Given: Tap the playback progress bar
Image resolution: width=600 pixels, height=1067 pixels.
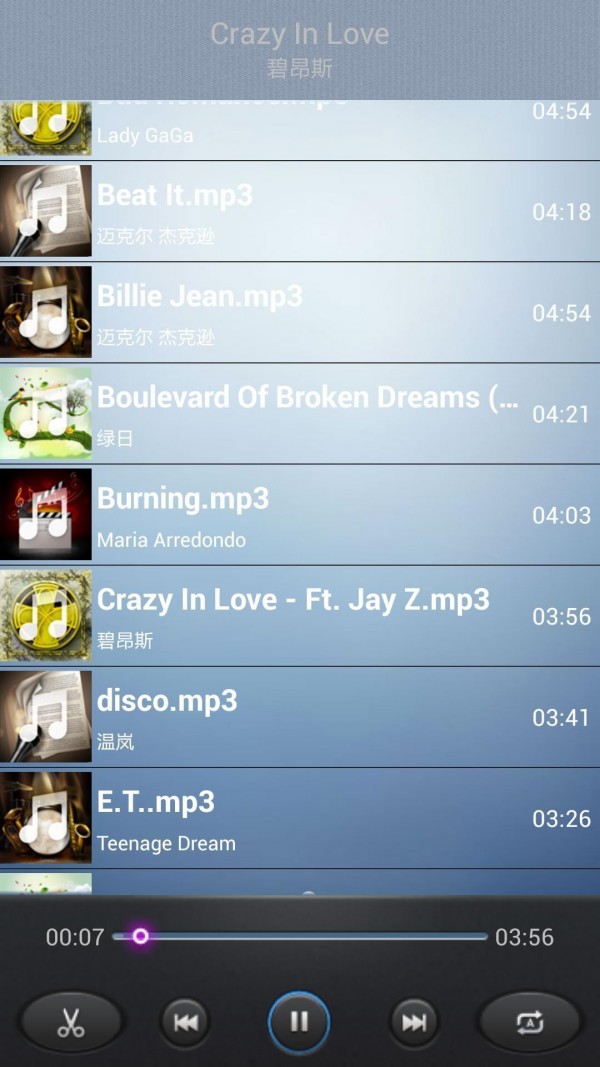Looking at the screenshot, I should [x=300, y=937].
